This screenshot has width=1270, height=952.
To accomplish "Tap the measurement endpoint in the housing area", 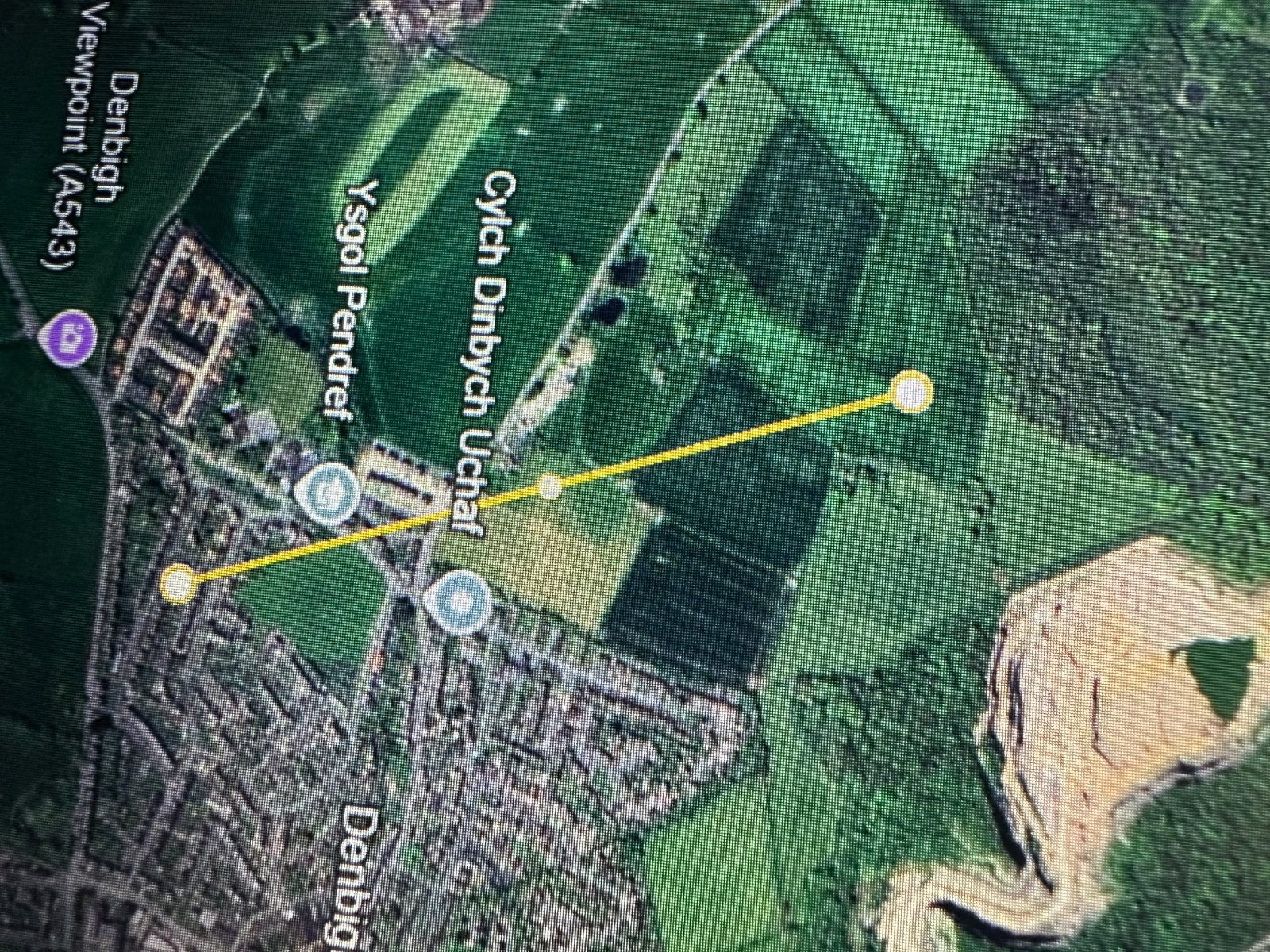I will click(x=179, y=584).
